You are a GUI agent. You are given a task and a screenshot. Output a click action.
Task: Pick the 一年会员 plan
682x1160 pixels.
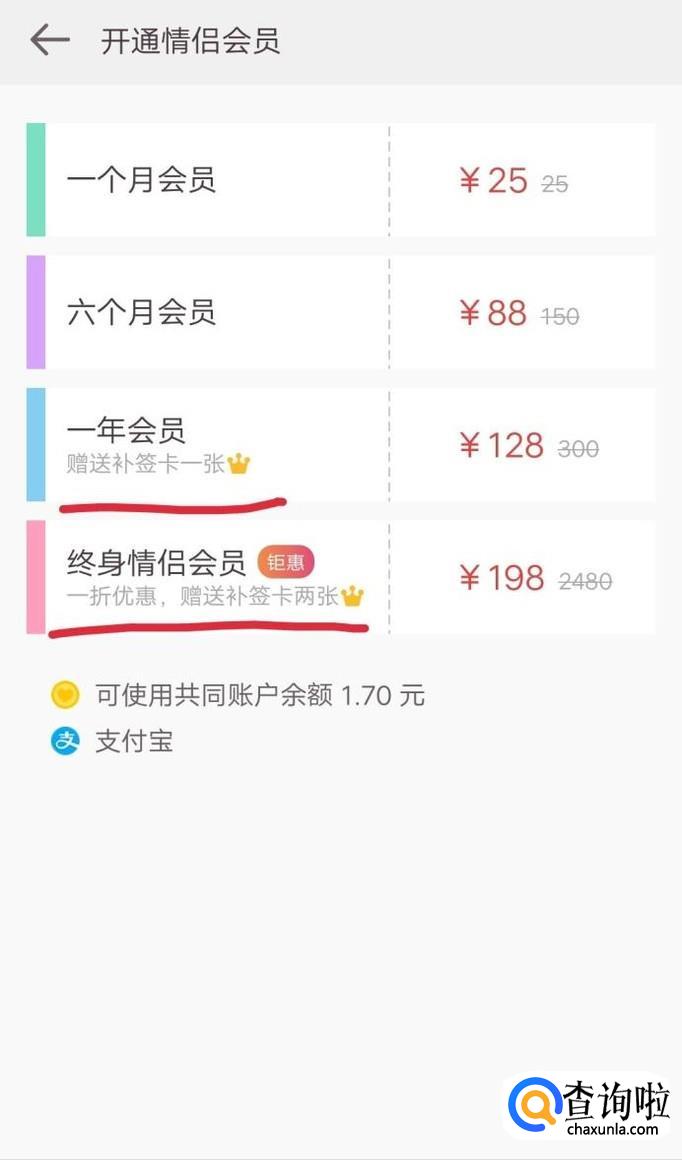(340, 445)
